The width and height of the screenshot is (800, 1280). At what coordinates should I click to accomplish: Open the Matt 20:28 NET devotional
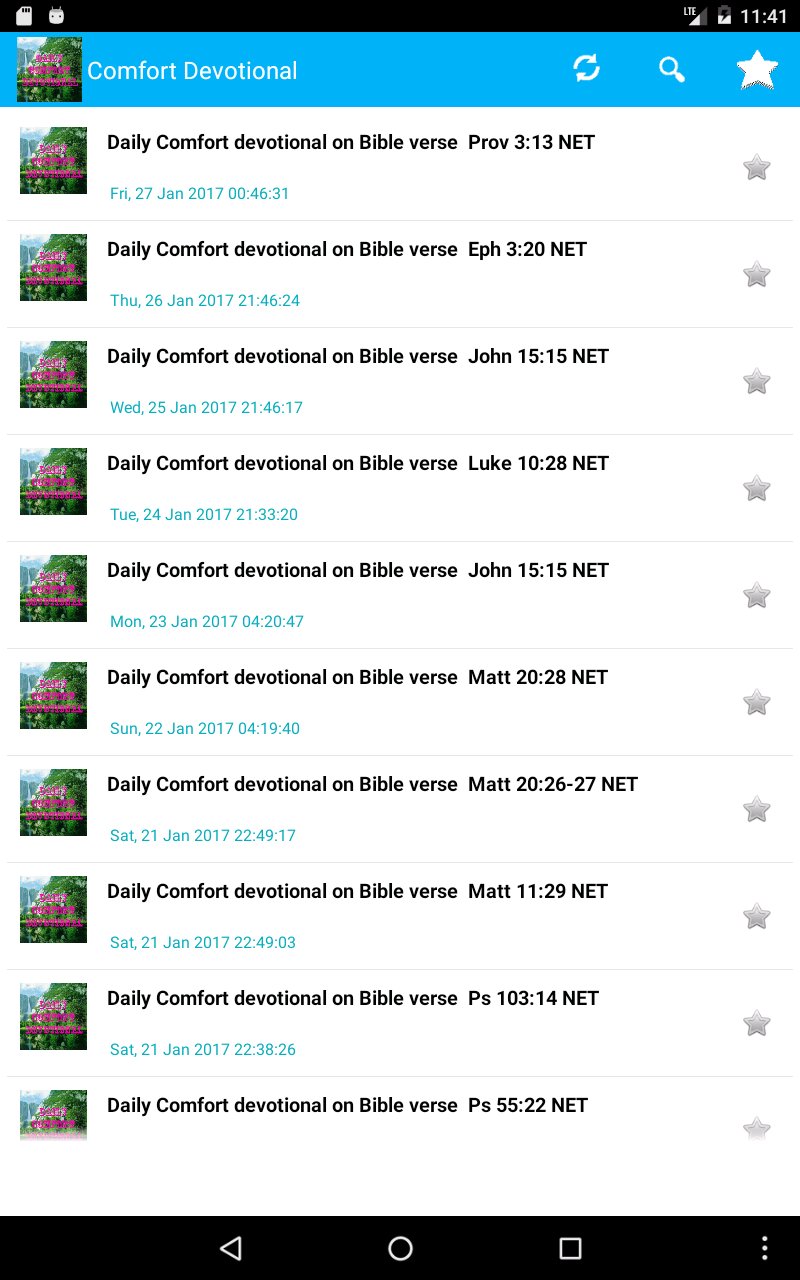tap(400, 702)
